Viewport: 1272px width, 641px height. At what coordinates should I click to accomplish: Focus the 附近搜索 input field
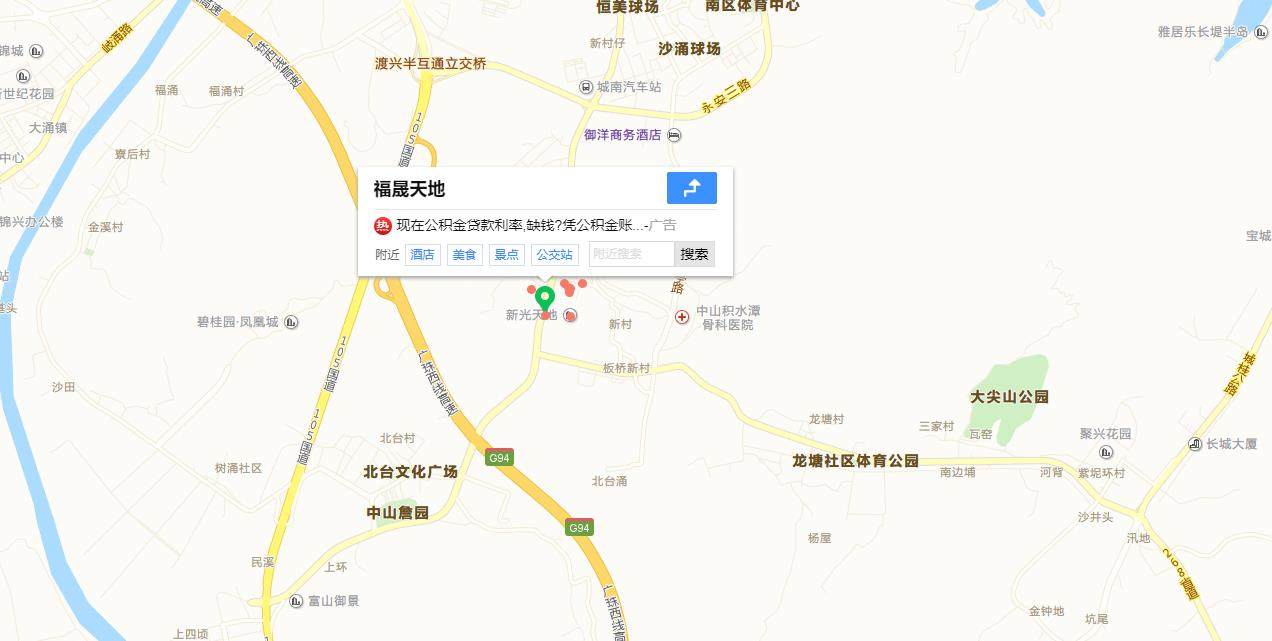631,254
